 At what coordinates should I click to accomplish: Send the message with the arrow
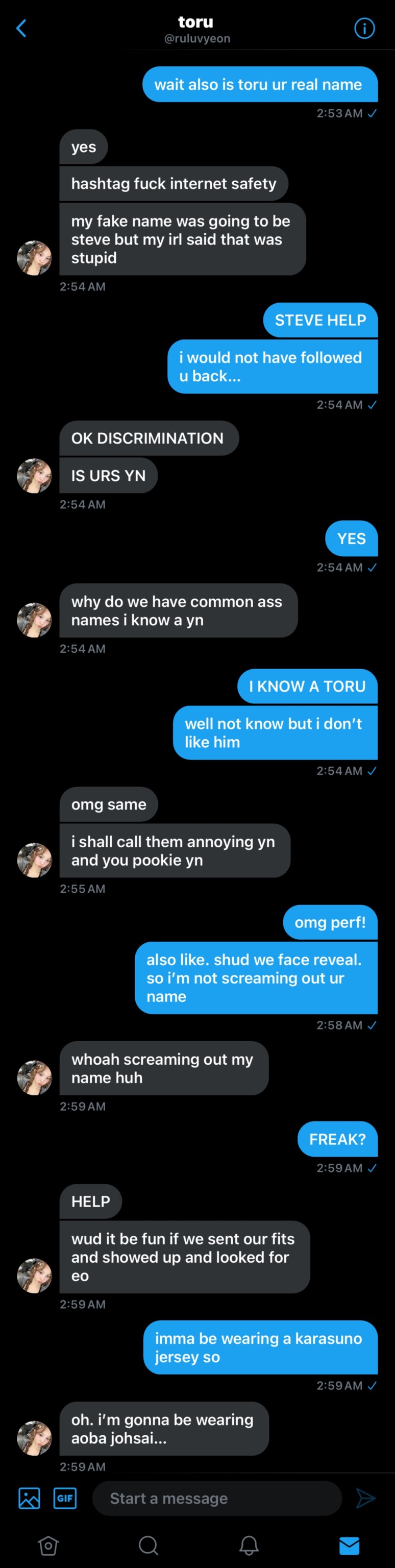coord(365,1498)
